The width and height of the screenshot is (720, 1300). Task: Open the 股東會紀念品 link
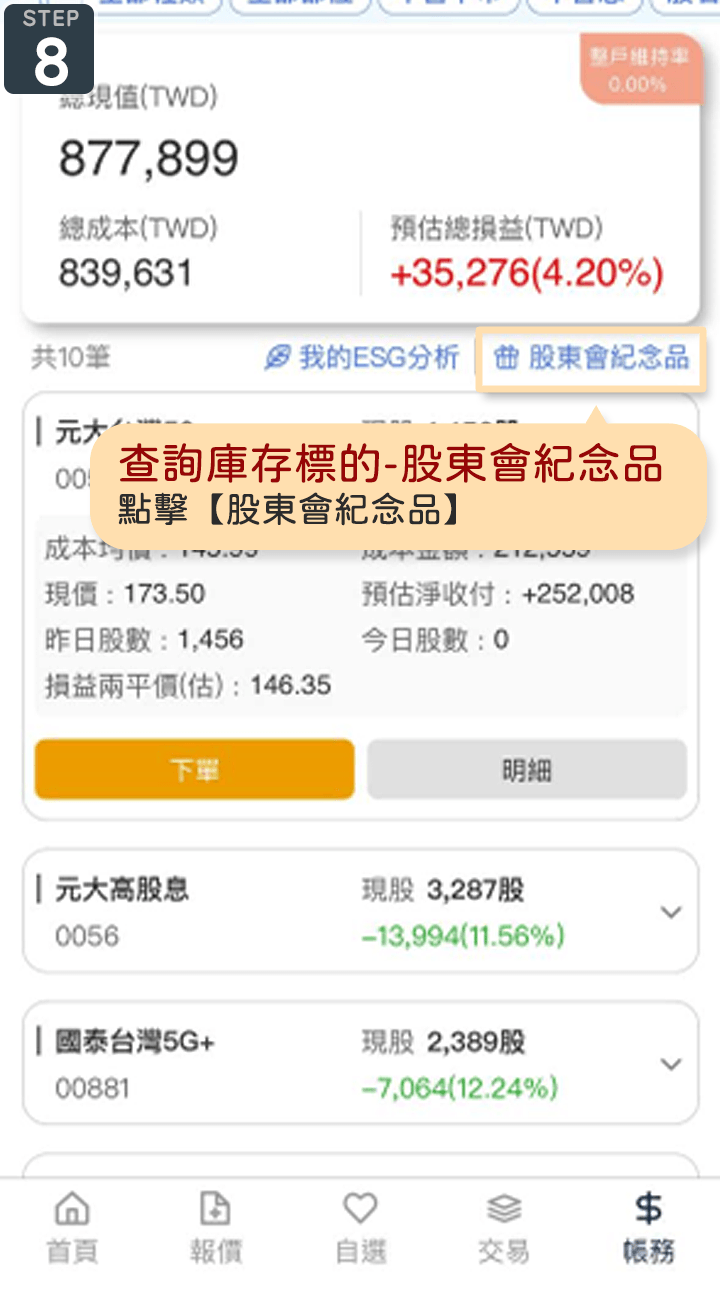[x=592, y=358]
